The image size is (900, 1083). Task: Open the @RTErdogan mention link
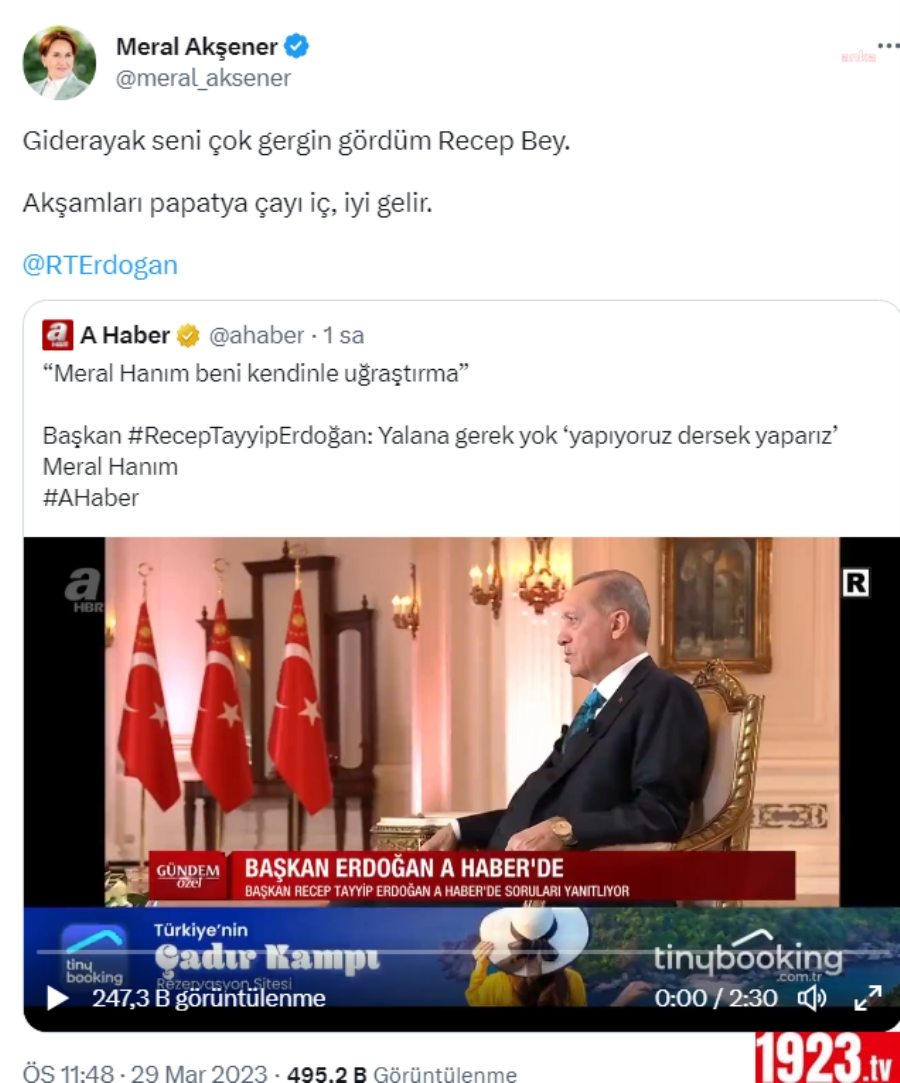(x=100, y=265)
